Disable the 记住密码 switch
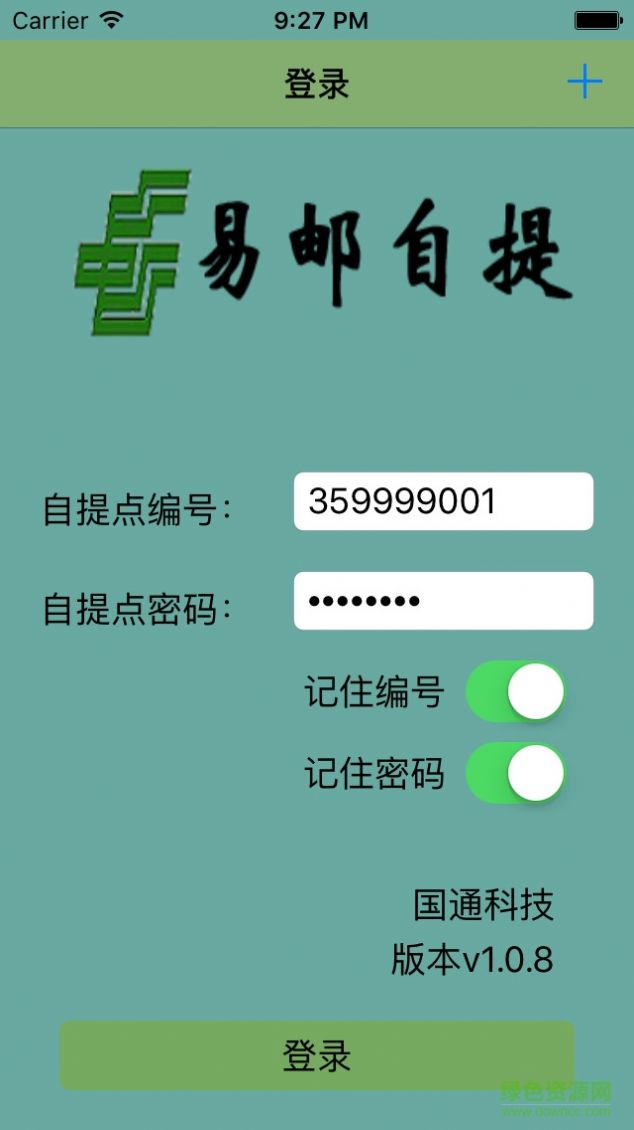This screenshot has width=634, height=1130. tap(516, 773)
